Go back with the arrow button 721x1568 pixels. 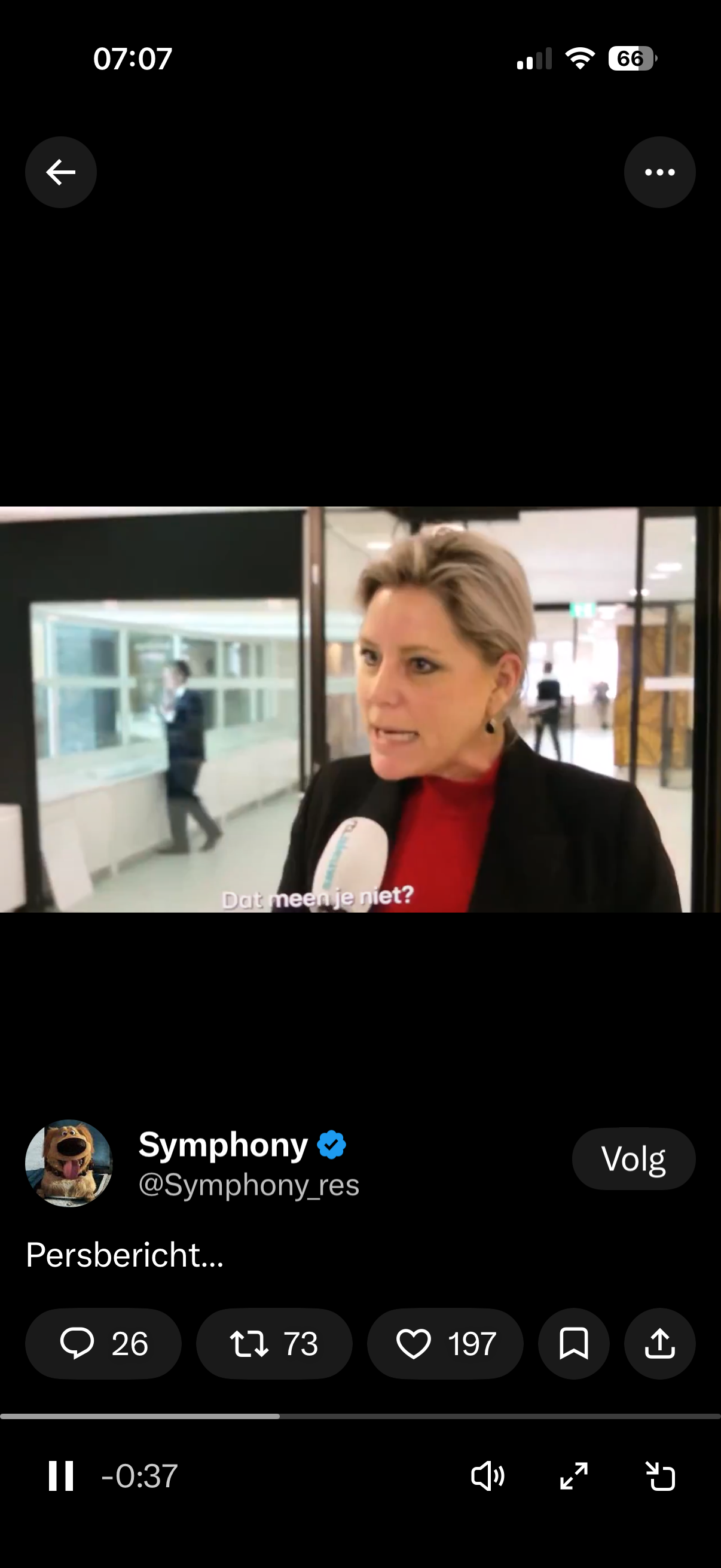pyautogui.click(x=61, y=172)
